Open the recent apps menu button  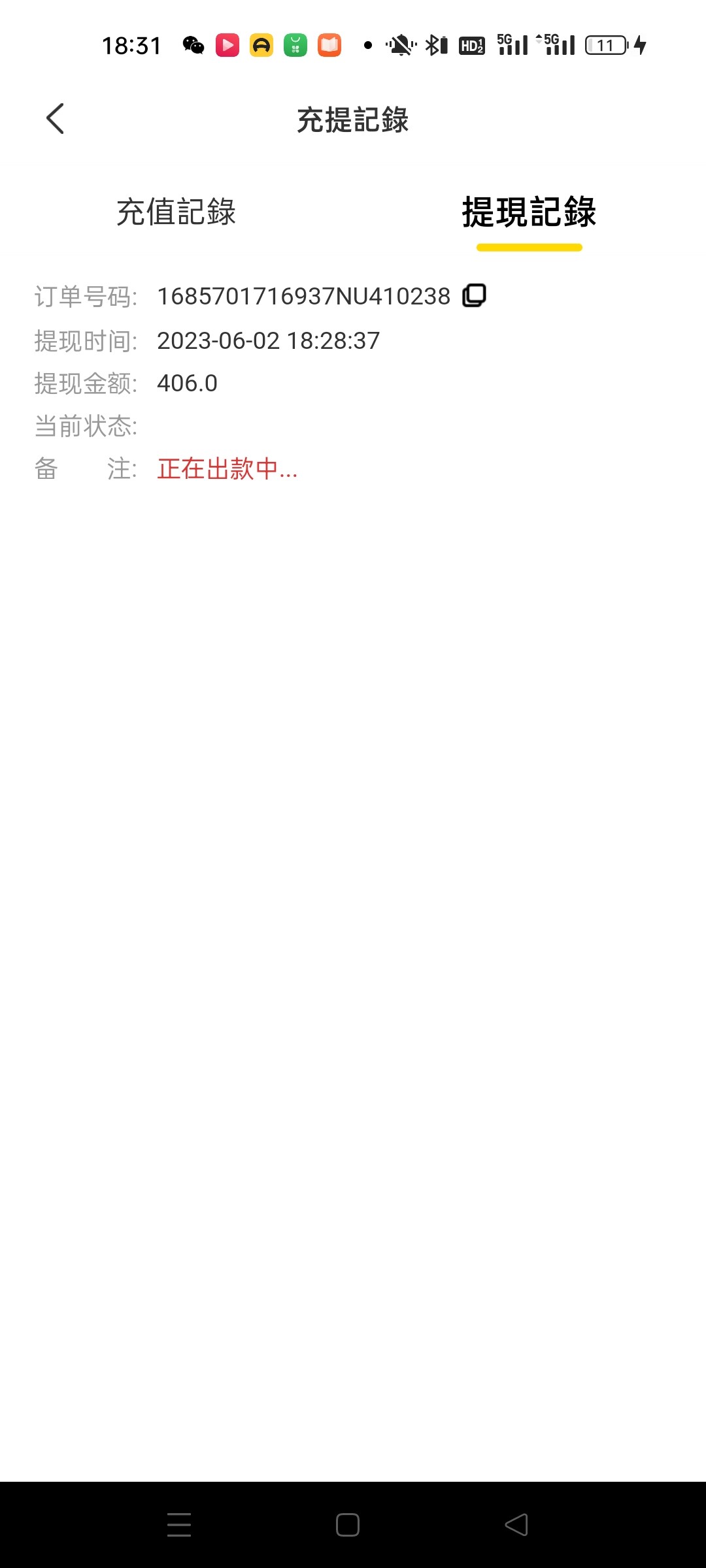tap(179, 1525)
